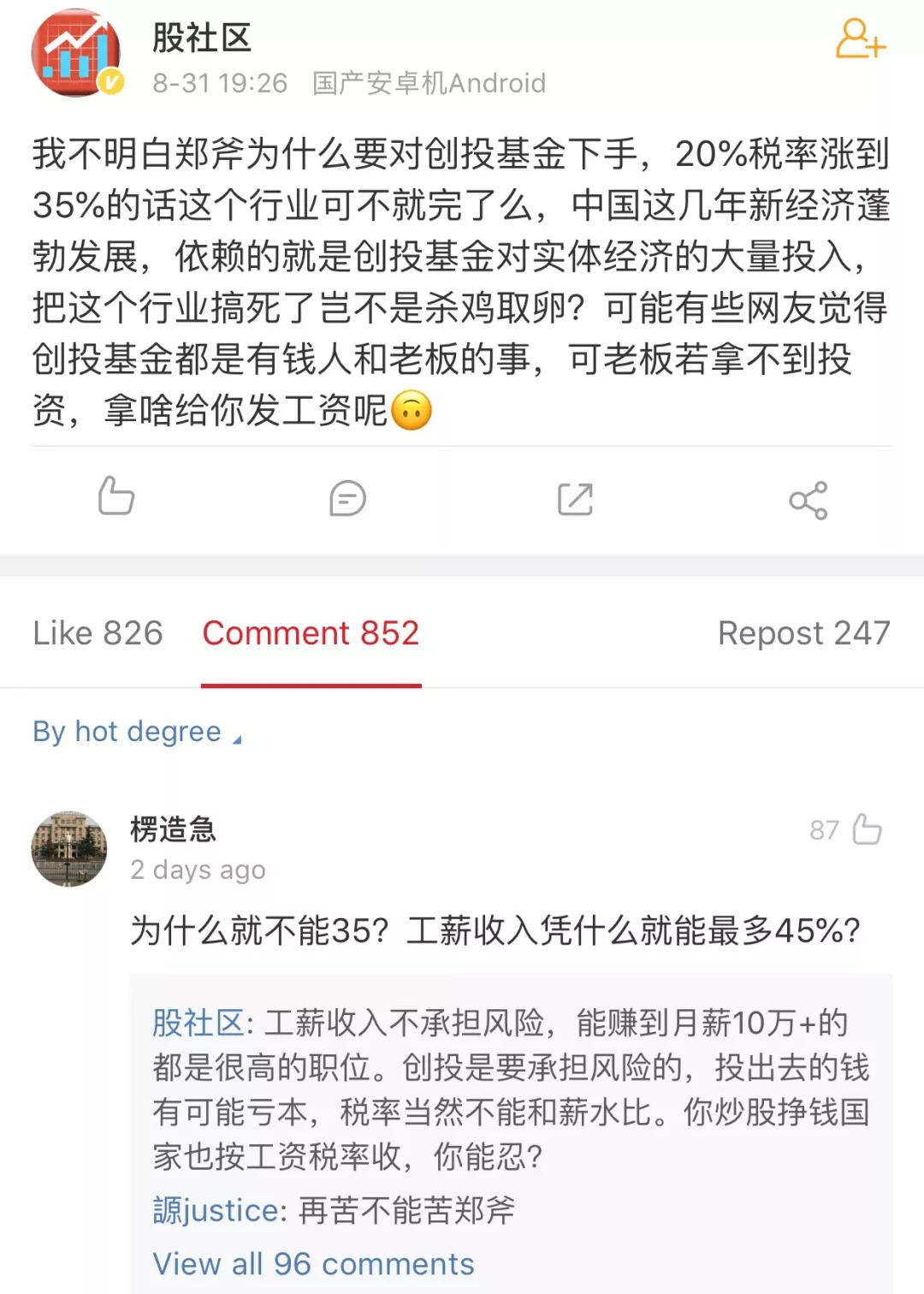Screen dimensions: 924x1294
Task: Open 源justice's profile link
Action: [216, 1210]
